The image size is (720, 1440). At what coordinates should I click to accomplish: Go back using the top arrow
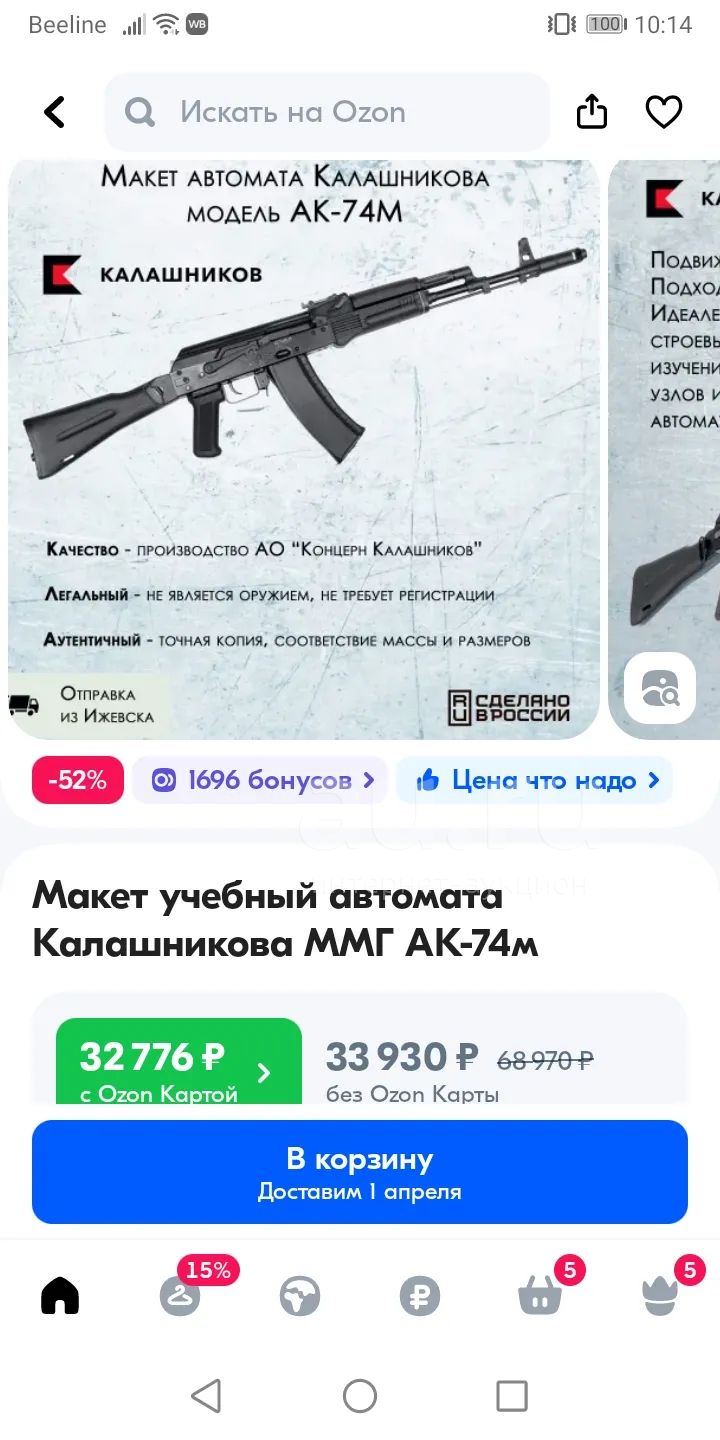click(55, 112)
